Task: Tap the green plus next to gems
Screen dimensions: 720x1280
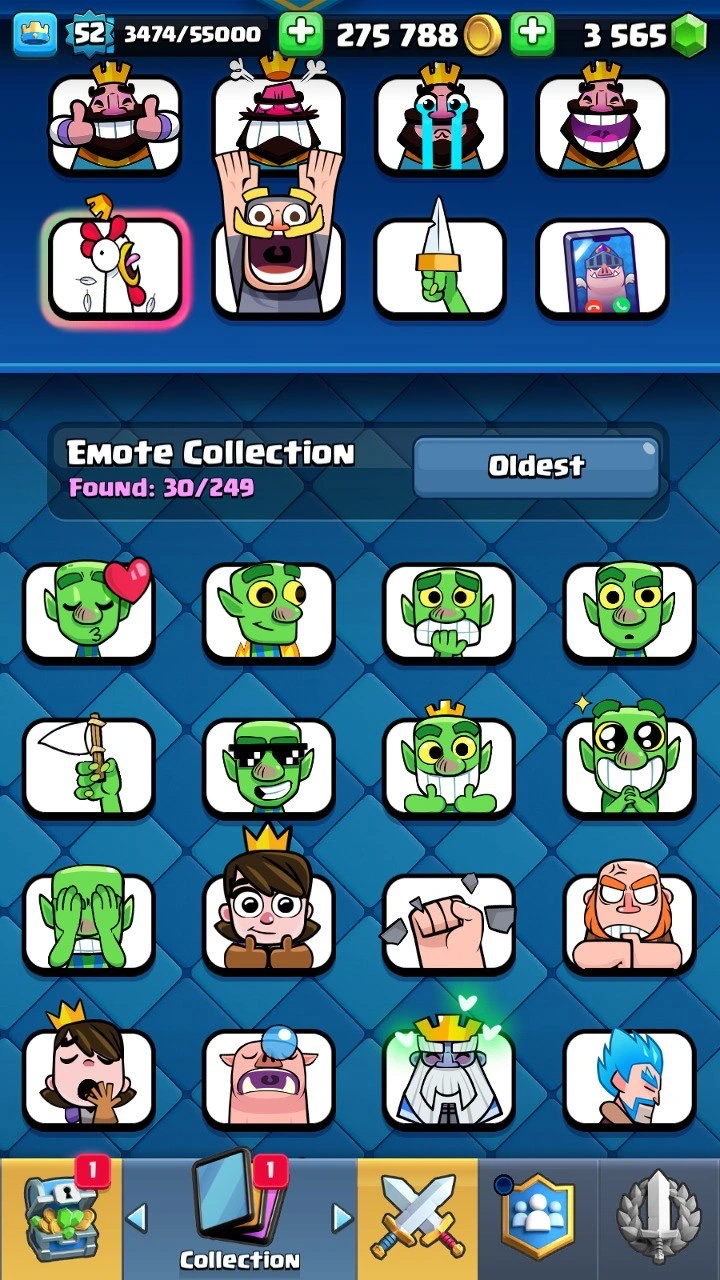Action: [x=532, y=35]
